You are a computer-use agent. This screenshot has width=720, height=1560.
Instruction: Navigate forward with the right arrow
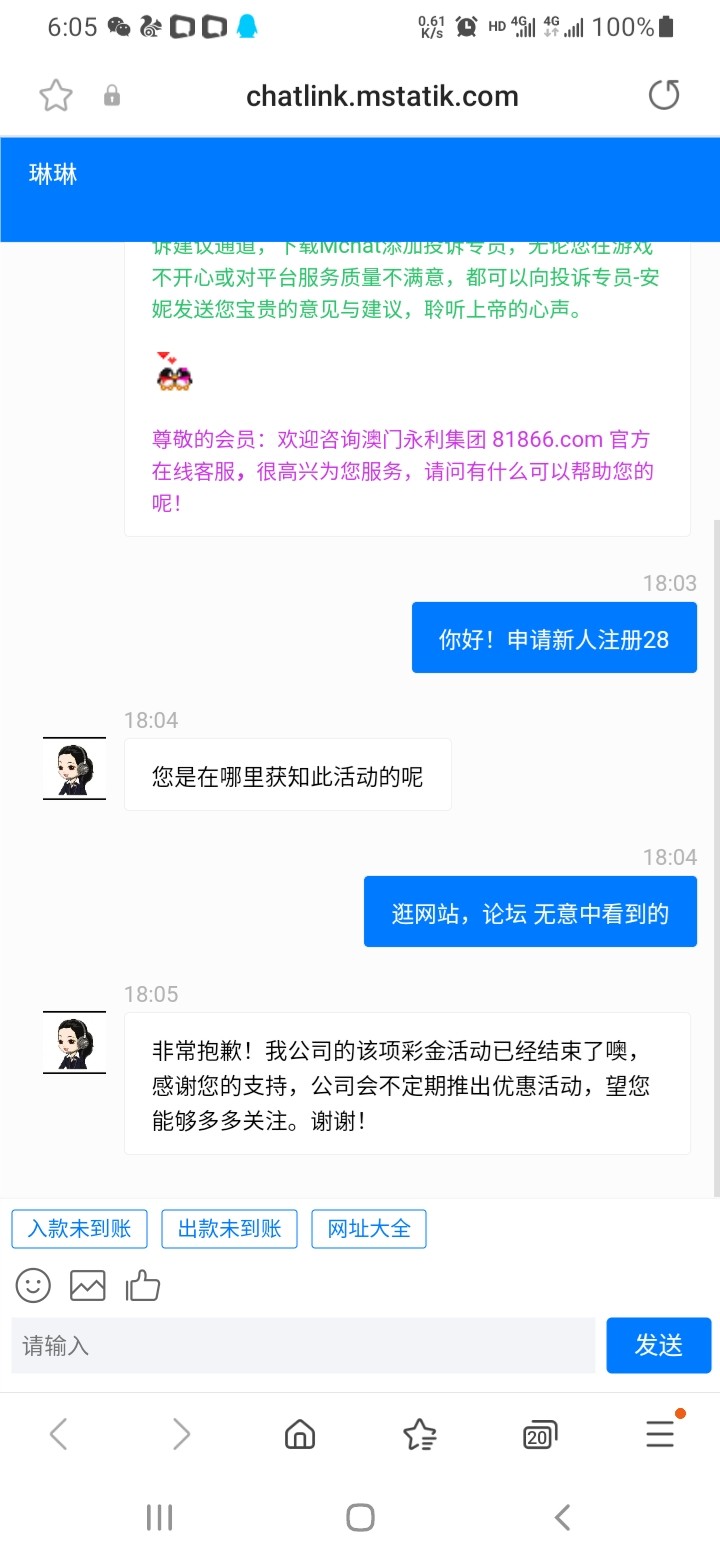tap(180, 1434)
